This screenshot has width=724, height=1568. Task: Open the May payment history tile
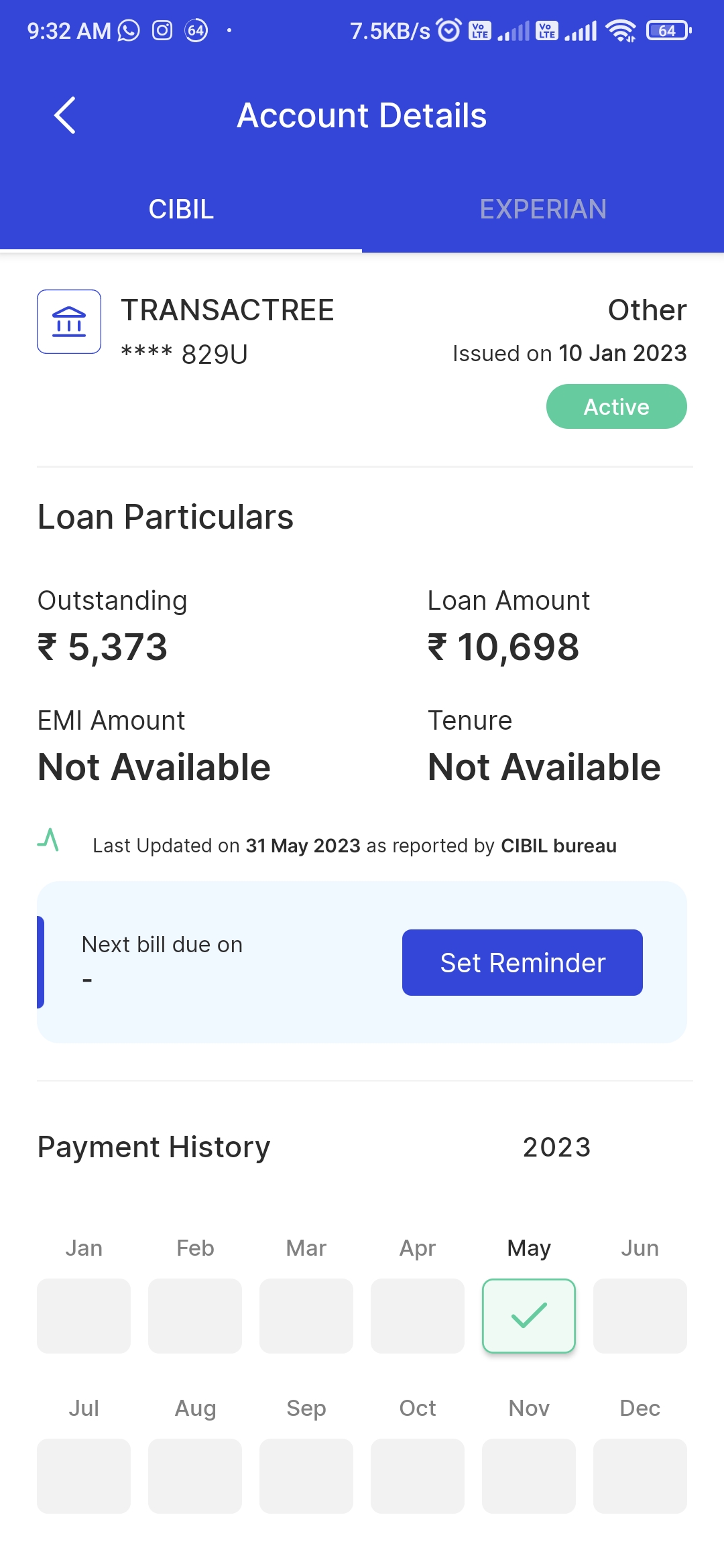click(x=529, y=1315)
